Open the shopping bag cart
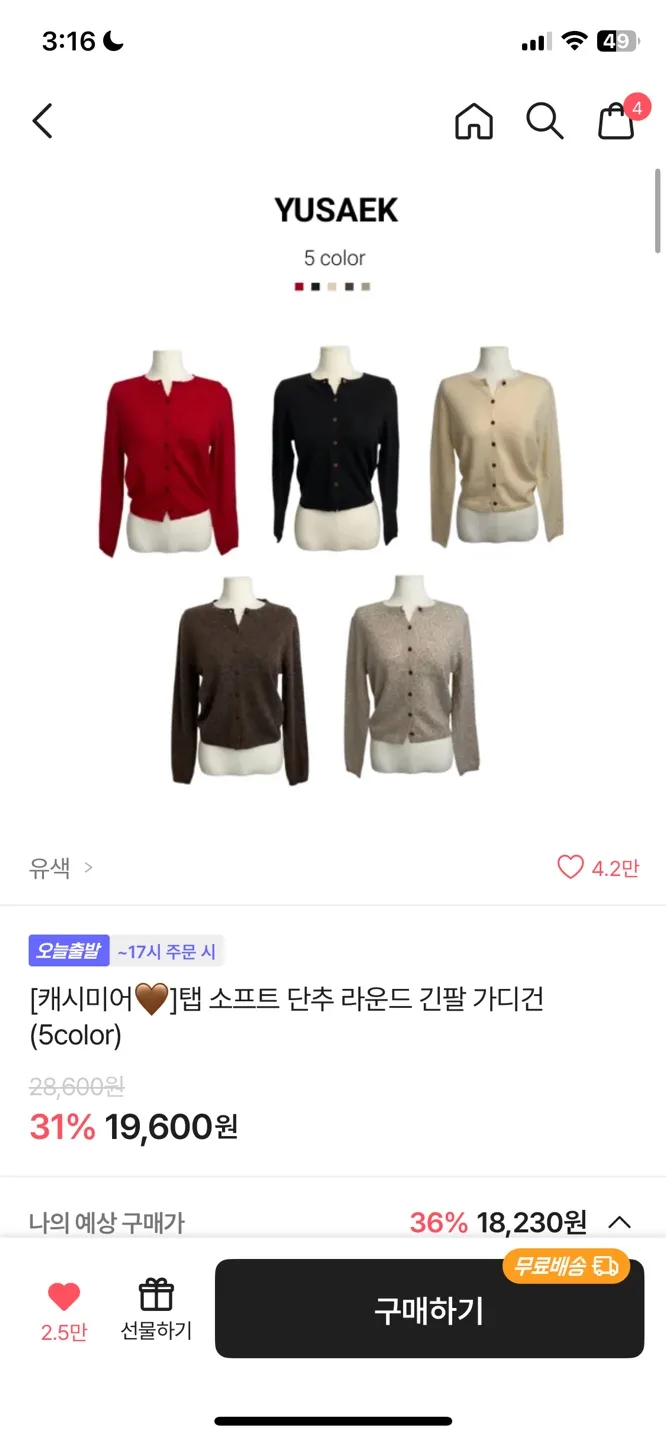The image size is (666, 1440). click(617, 121)
